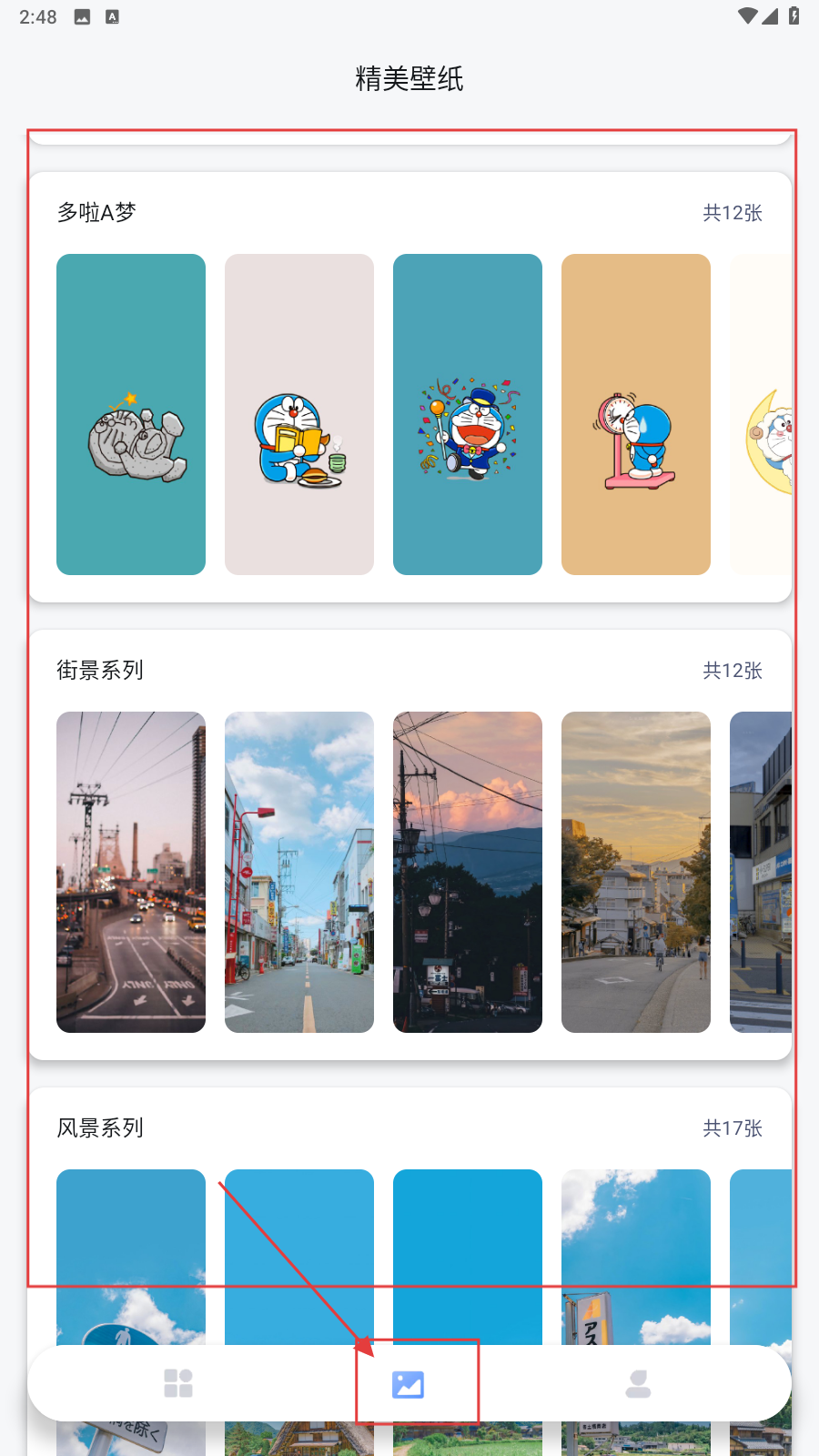
Task: View all 风景系列 wallpapers via 共17张
Action: point(732,1128)
